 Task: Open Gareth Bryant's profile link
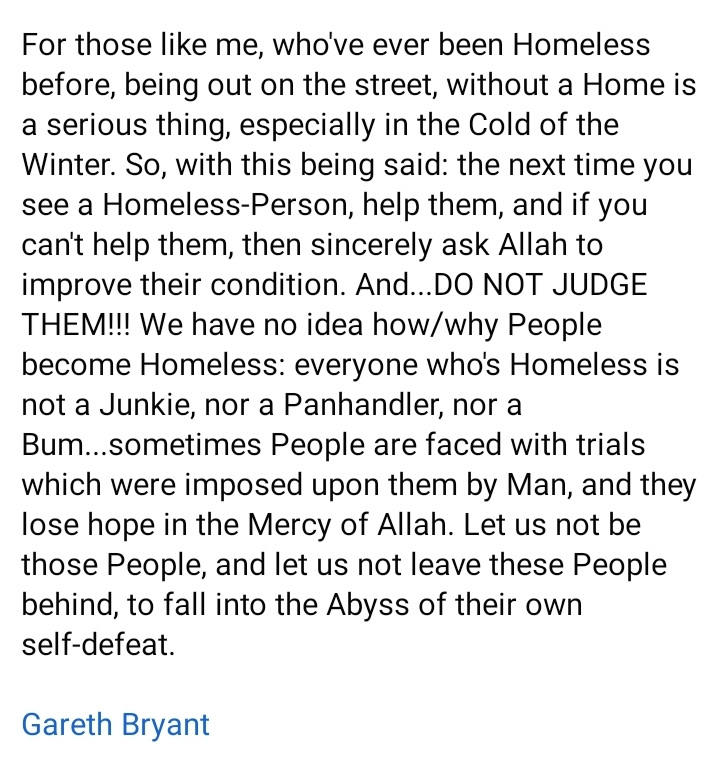(116, 725)
